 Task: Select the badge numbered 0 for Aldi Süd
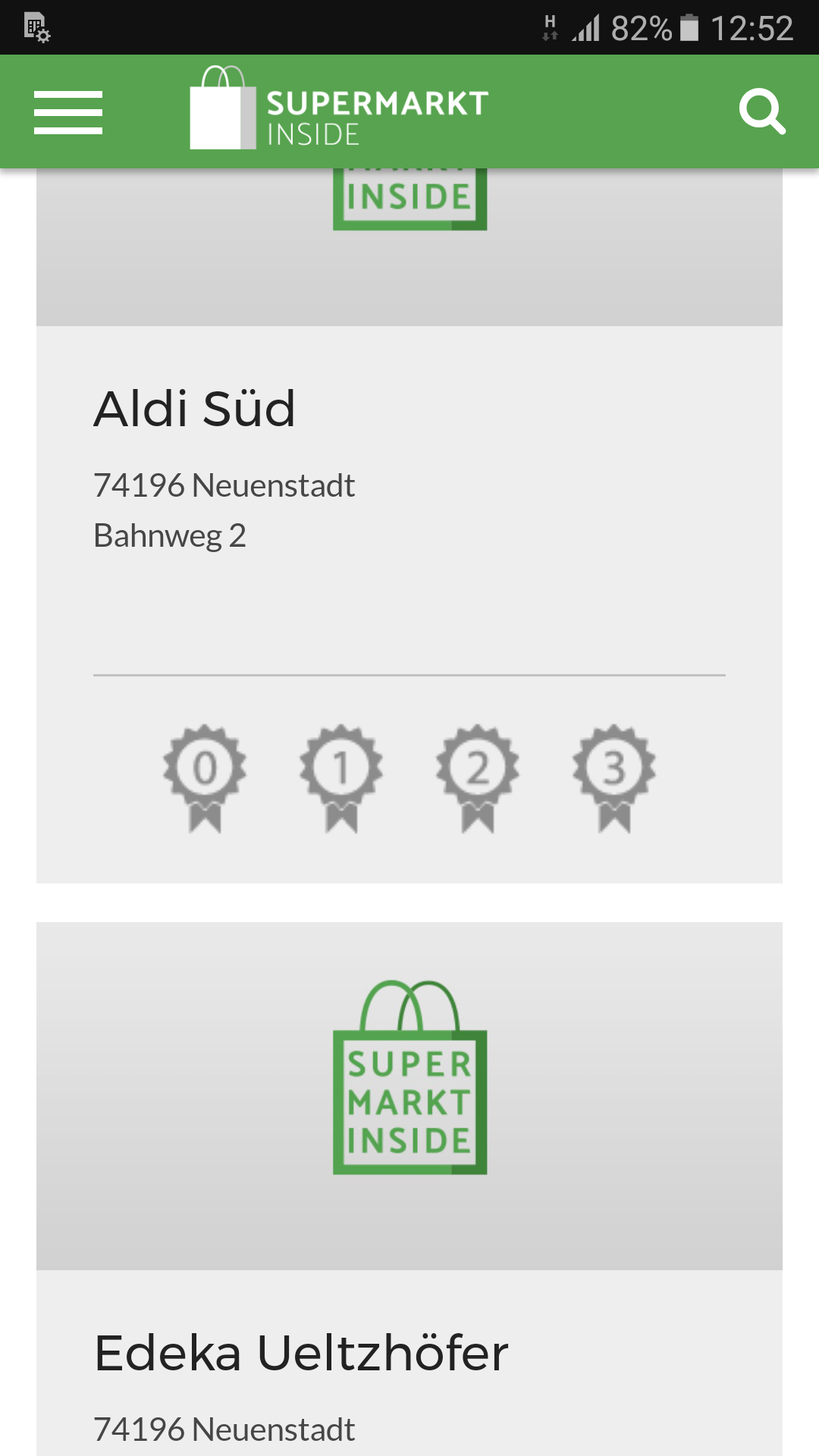[x=205, y=779]
